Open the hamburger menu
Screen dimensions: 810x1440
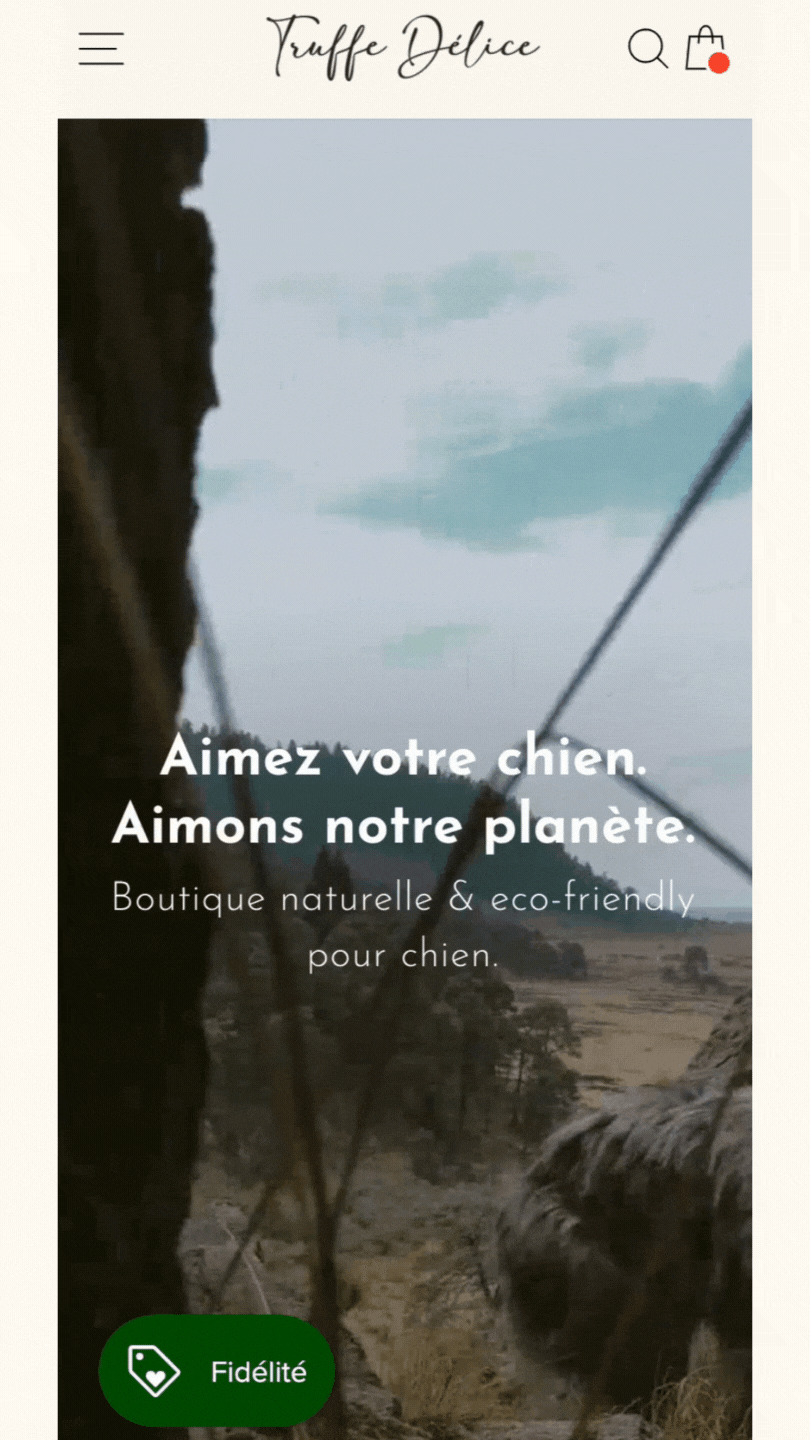[101, 48]
